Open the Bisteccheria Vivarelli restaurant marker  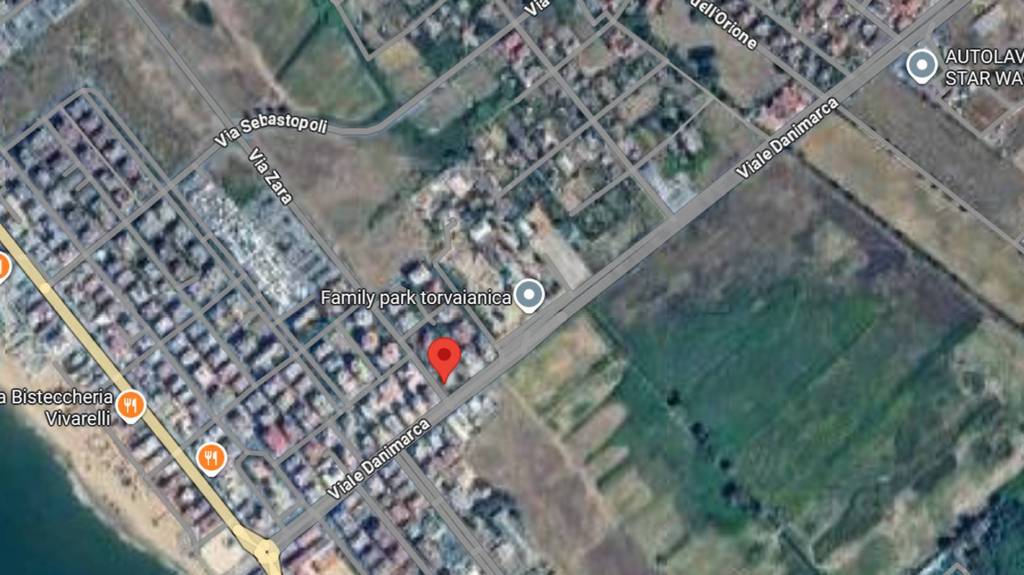[129, 406]
